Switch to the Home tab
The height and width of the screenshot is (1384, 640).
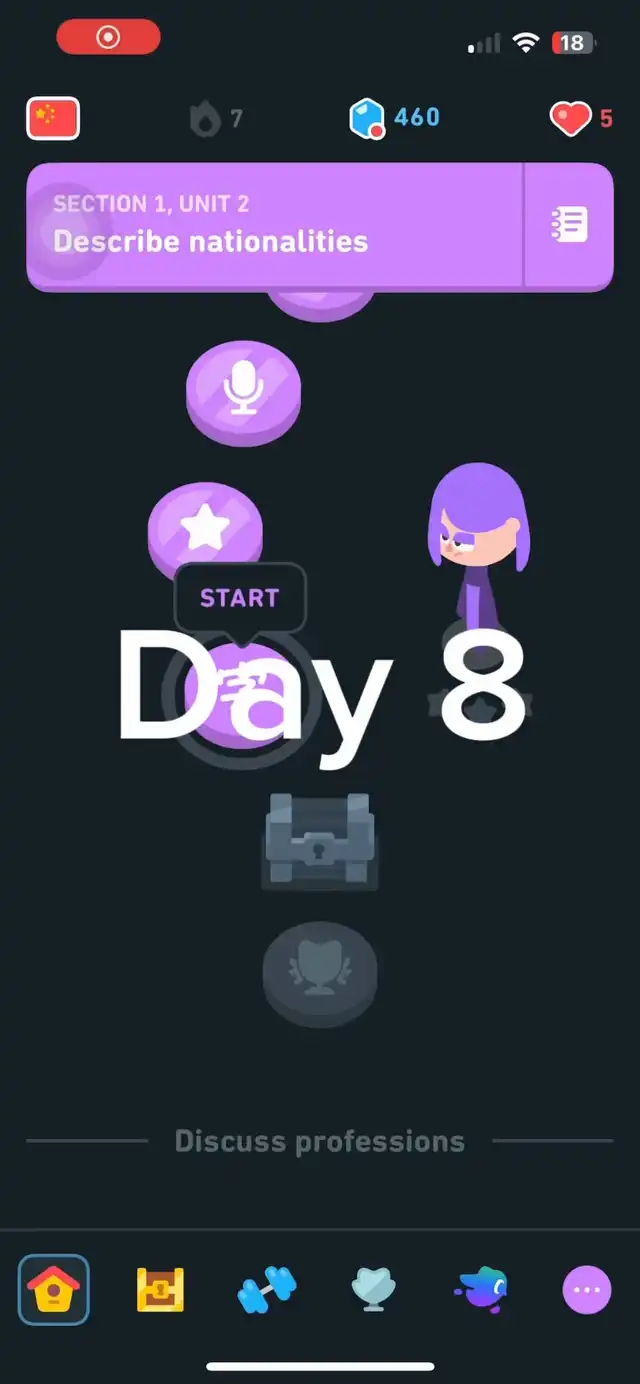click(x=54, y=1290)
